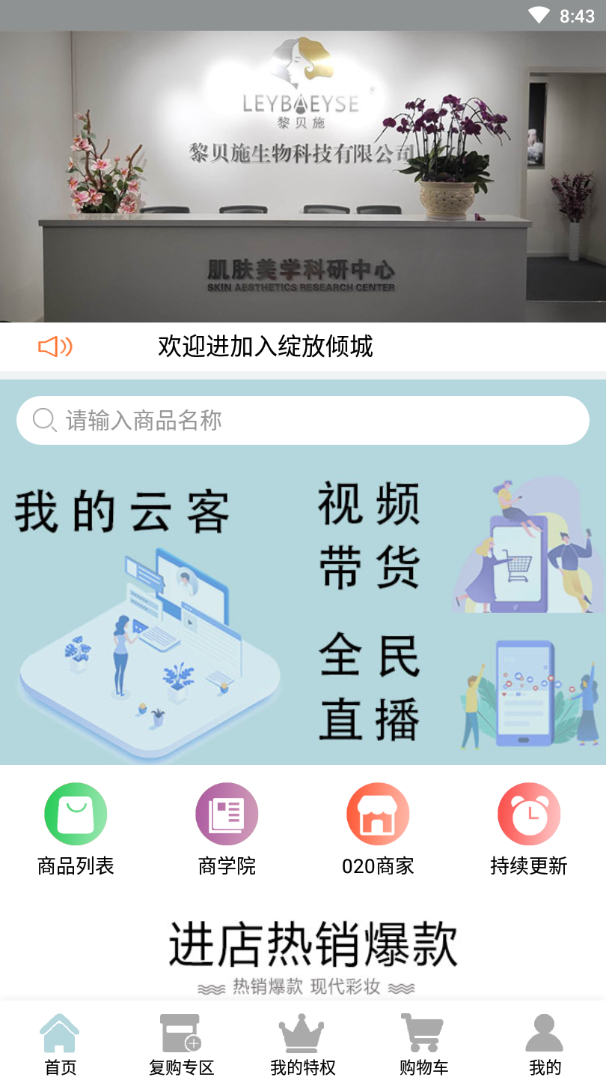The height and width of the screenshot is (1080, 606).
Task: Switch to the 首页 tab
Action: (x=60, y=1044)
